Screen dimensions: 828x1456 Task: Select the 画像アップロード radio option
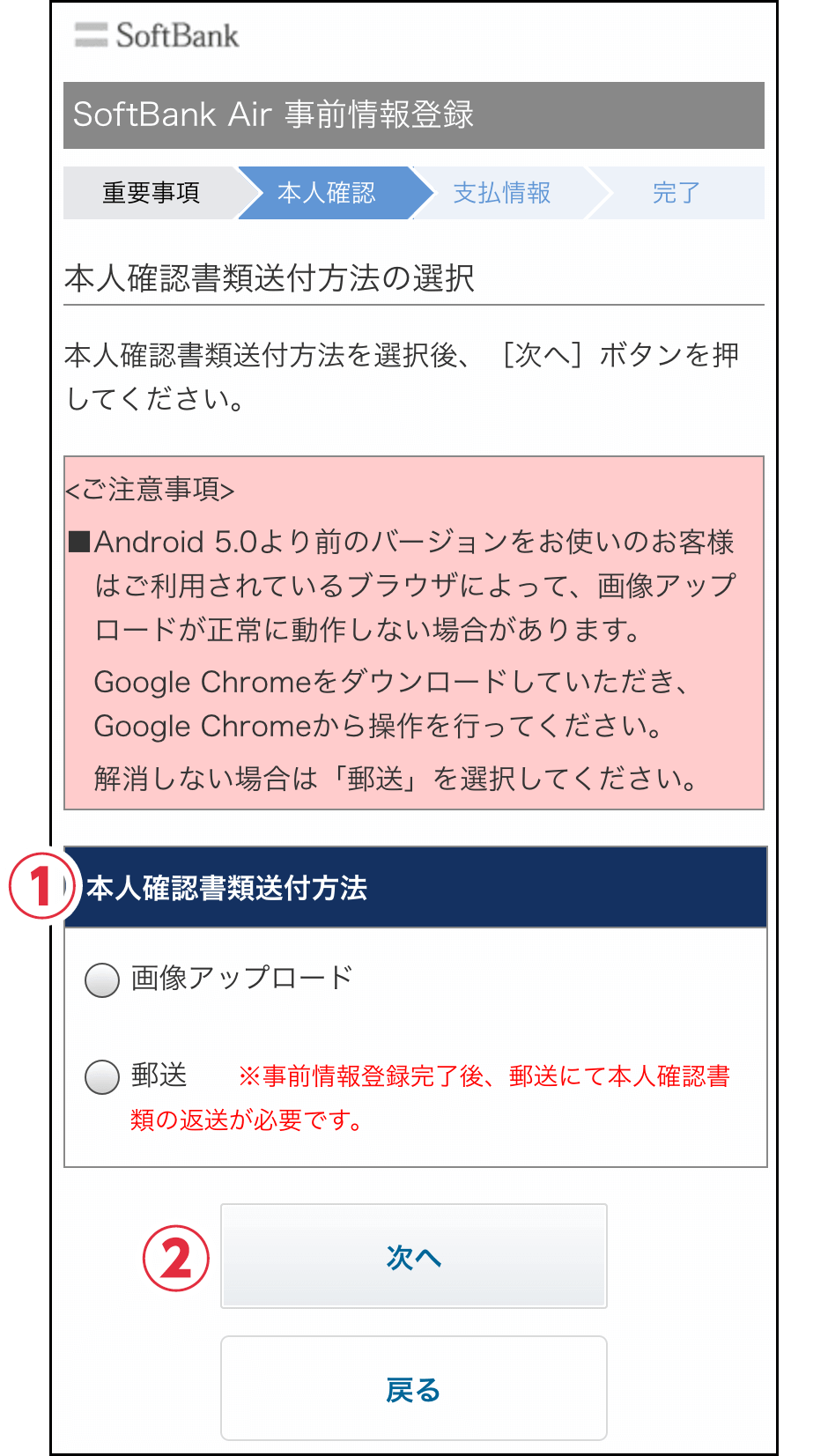(102, 979)
